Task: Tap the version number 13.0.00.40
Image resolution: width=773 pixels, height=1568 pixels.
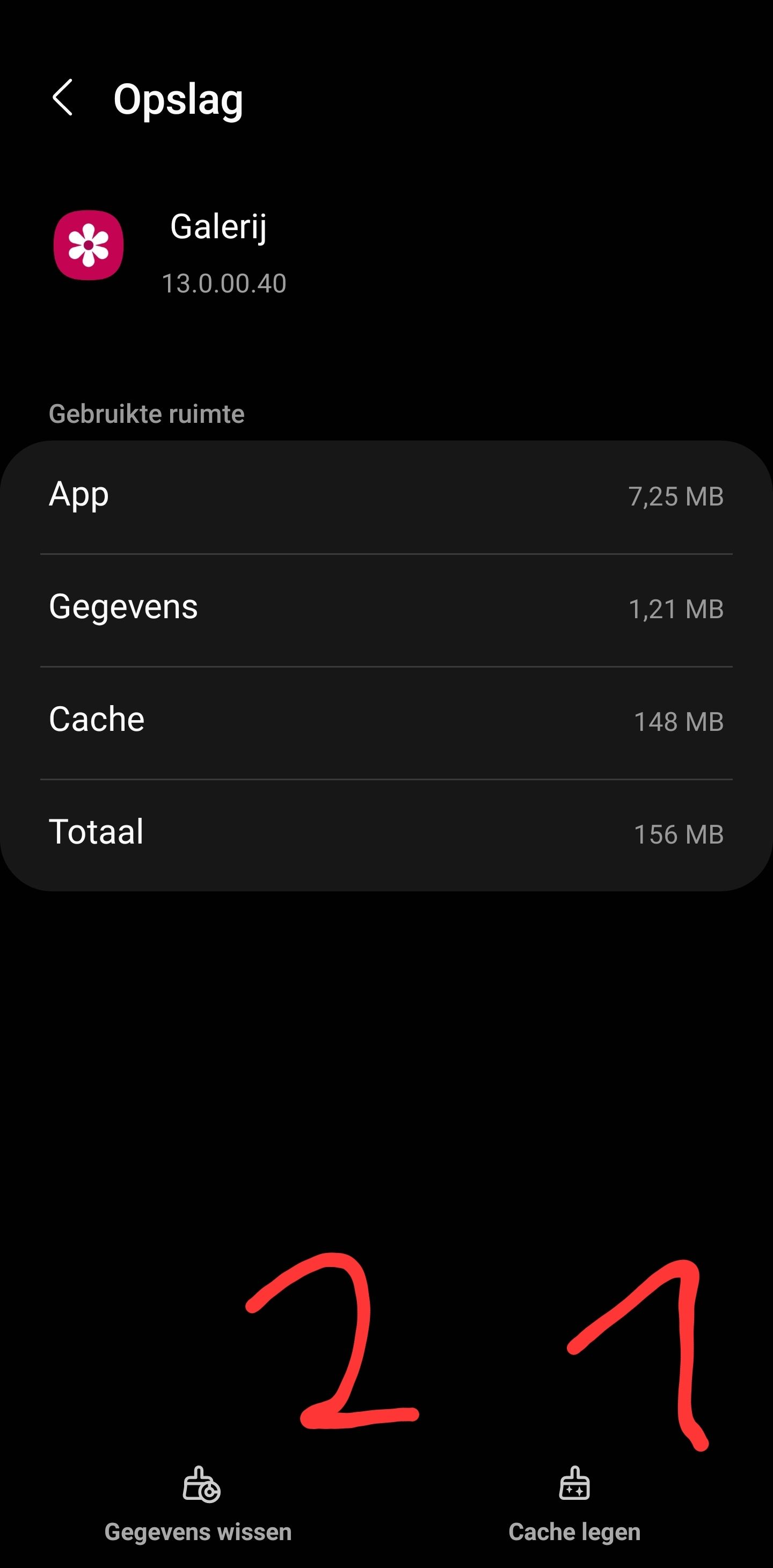Action: [224, 283]
